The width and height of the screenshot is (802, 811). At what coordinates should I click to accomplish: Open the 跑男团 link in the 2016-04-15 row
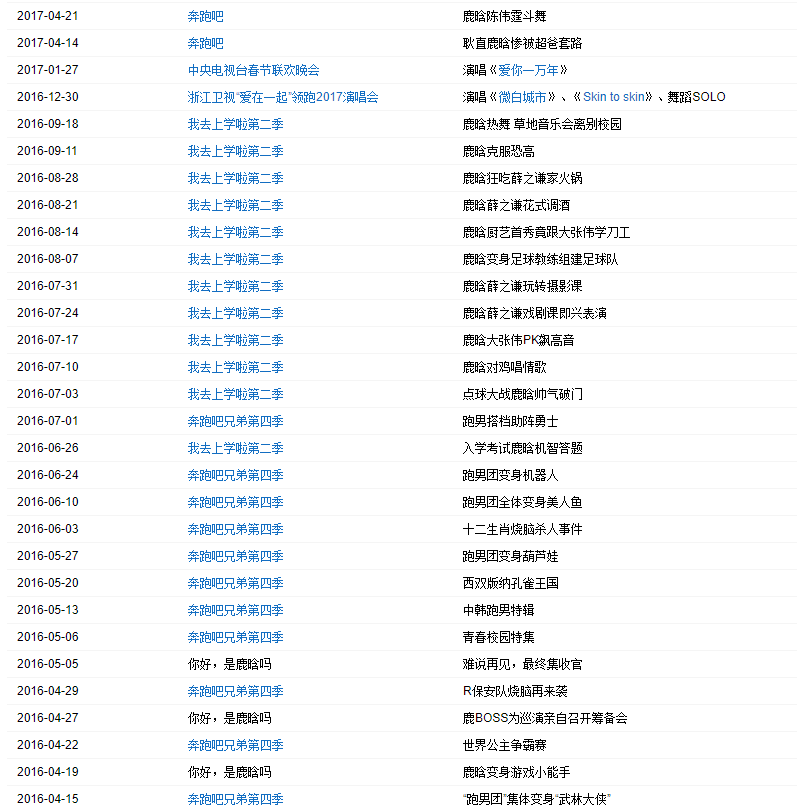483,799
